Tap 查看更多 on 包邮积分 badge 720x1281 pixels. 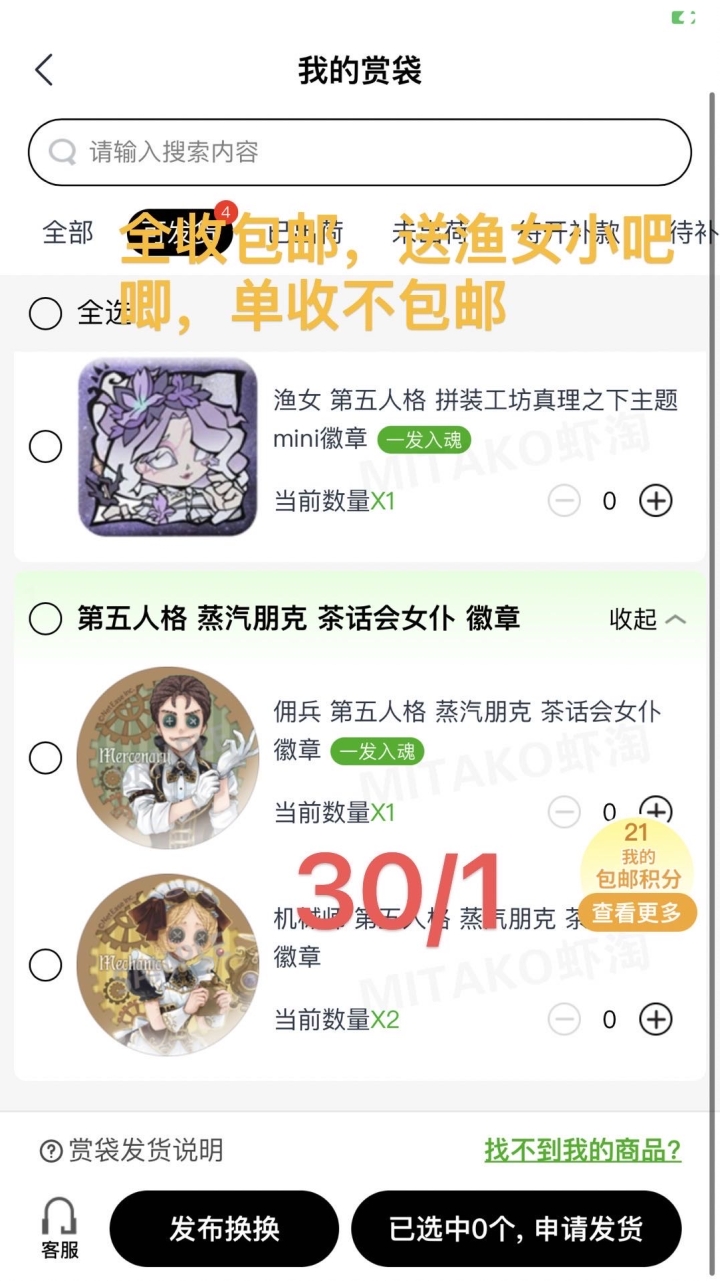pos(637,912)
